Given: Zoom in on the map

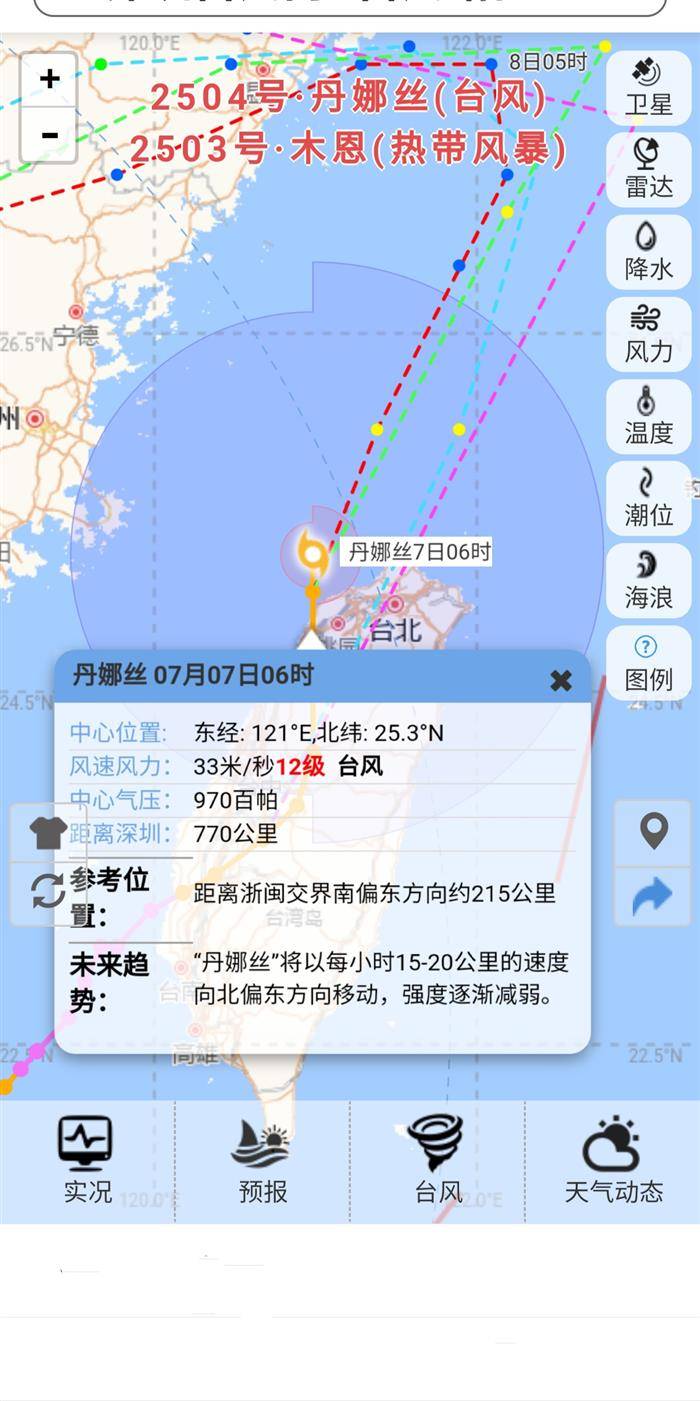Looking at the screenshot, I should pos(49,79).
